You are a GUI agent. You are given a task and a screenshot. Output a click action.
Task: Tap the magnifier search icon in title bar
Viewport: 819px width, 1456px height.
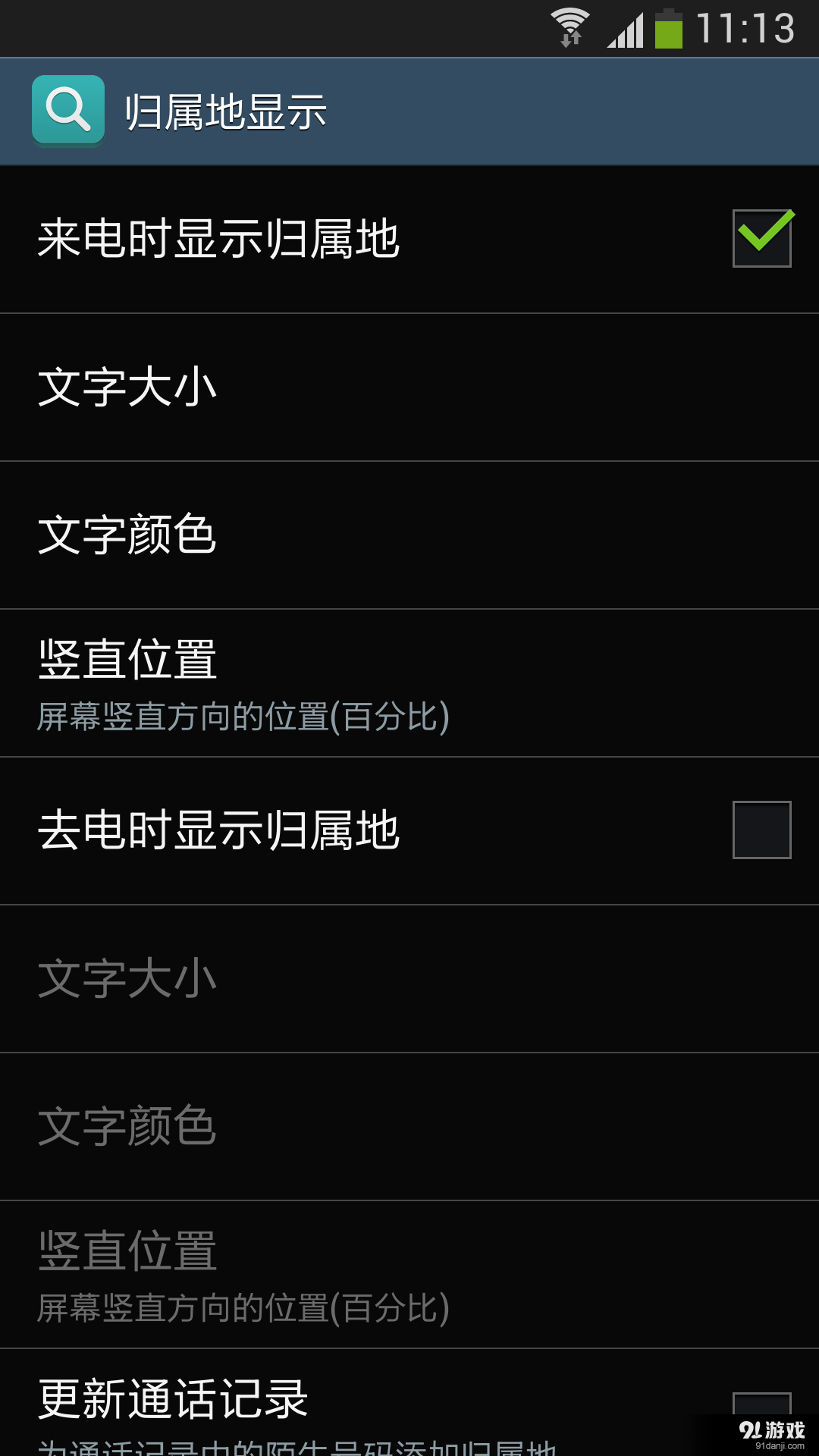pos(67,111)
